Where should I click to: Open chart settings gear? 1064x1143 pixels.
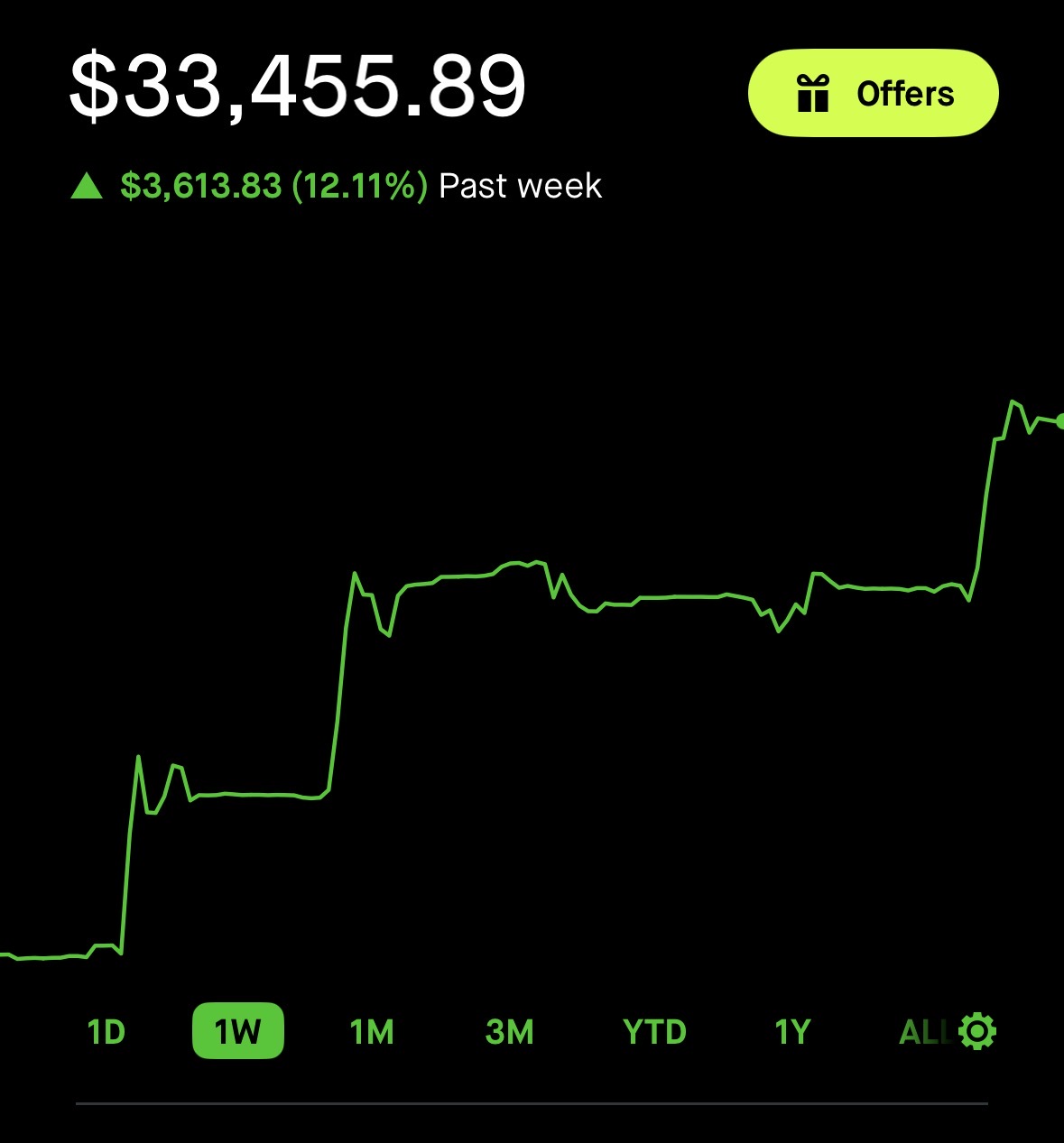coord(978,1031)
